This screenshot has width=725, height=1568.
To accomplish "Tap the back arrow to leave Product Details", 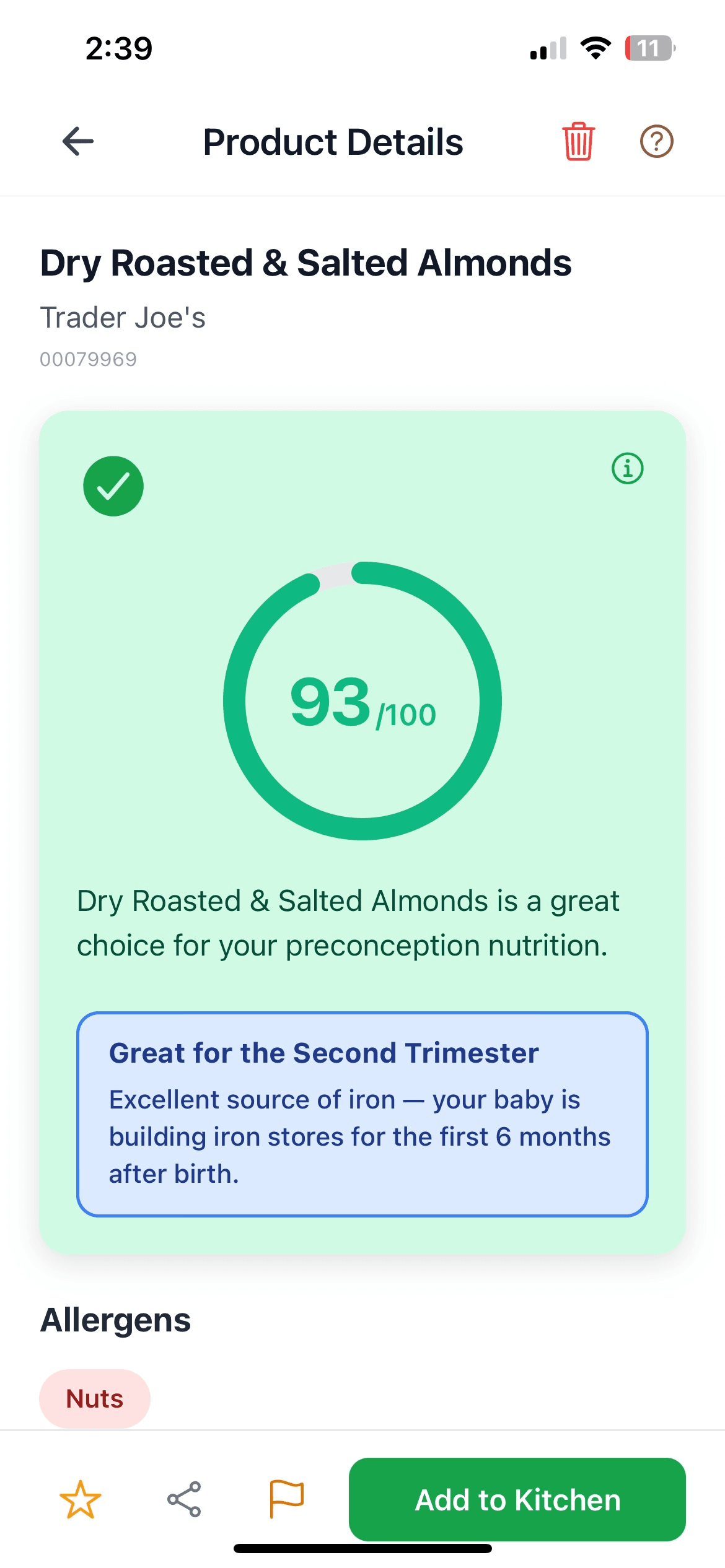I will click(76, 141).
